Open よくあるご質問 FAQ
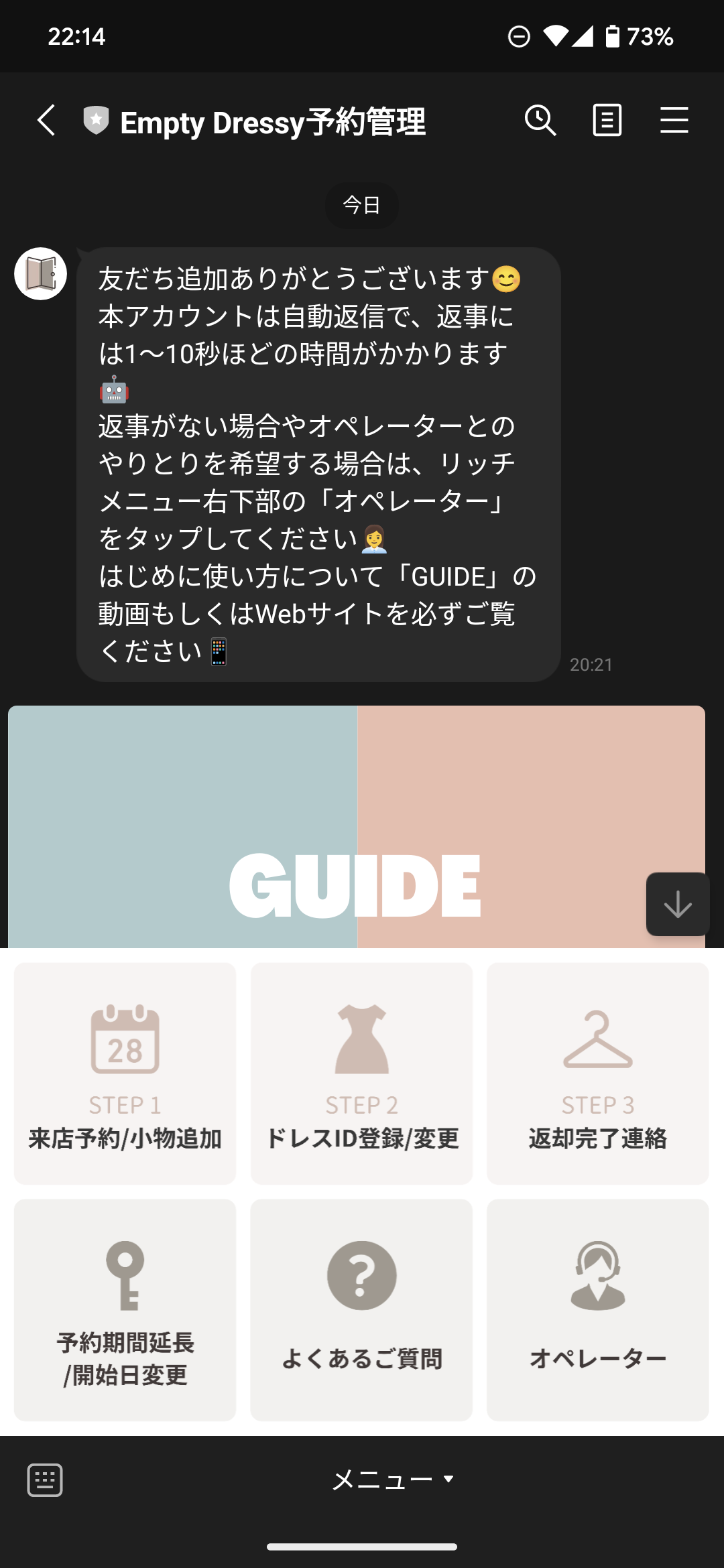The width and height of the screenshot is (724, 1568). [x=361, y=1310]
